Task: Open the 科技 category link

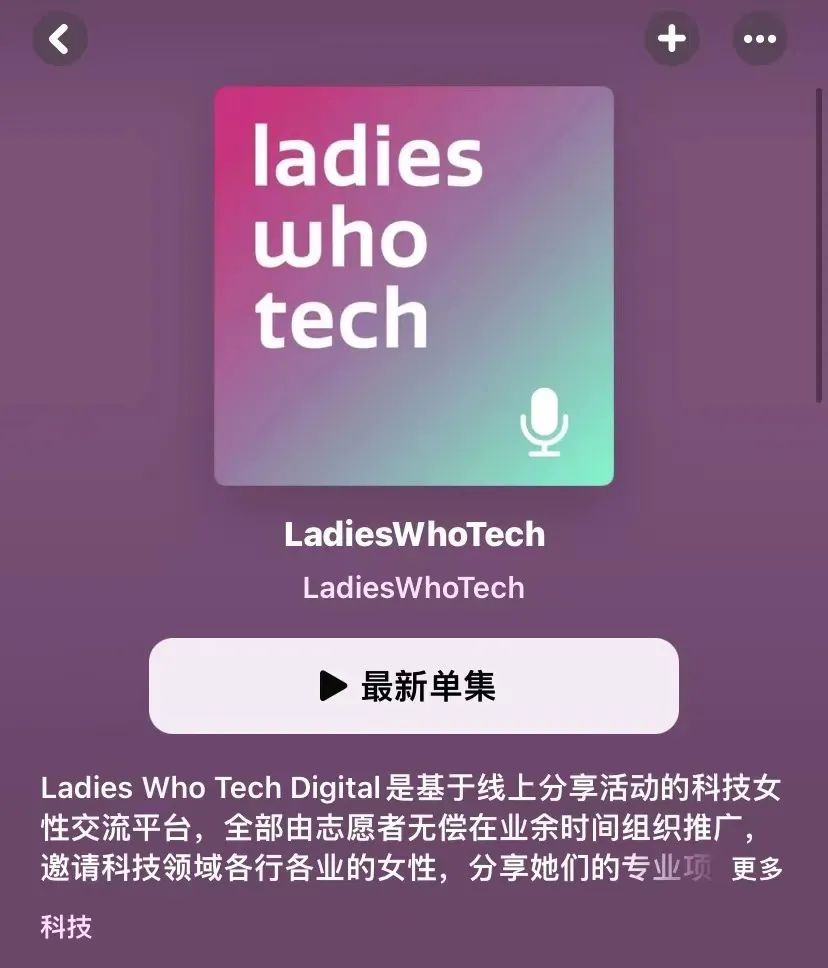Action: (66, 926)
